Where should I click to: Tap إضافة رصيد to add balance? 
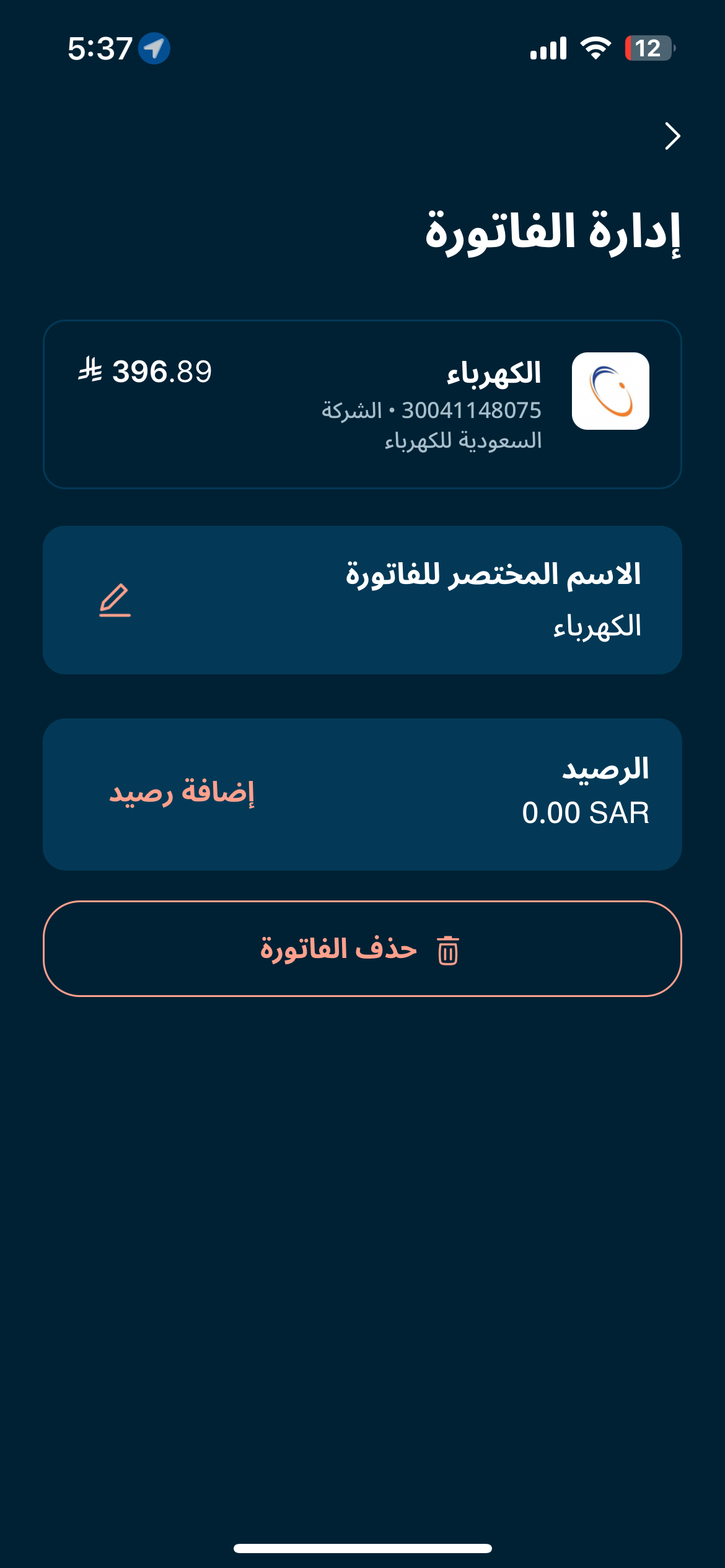(x=182, y=793)
